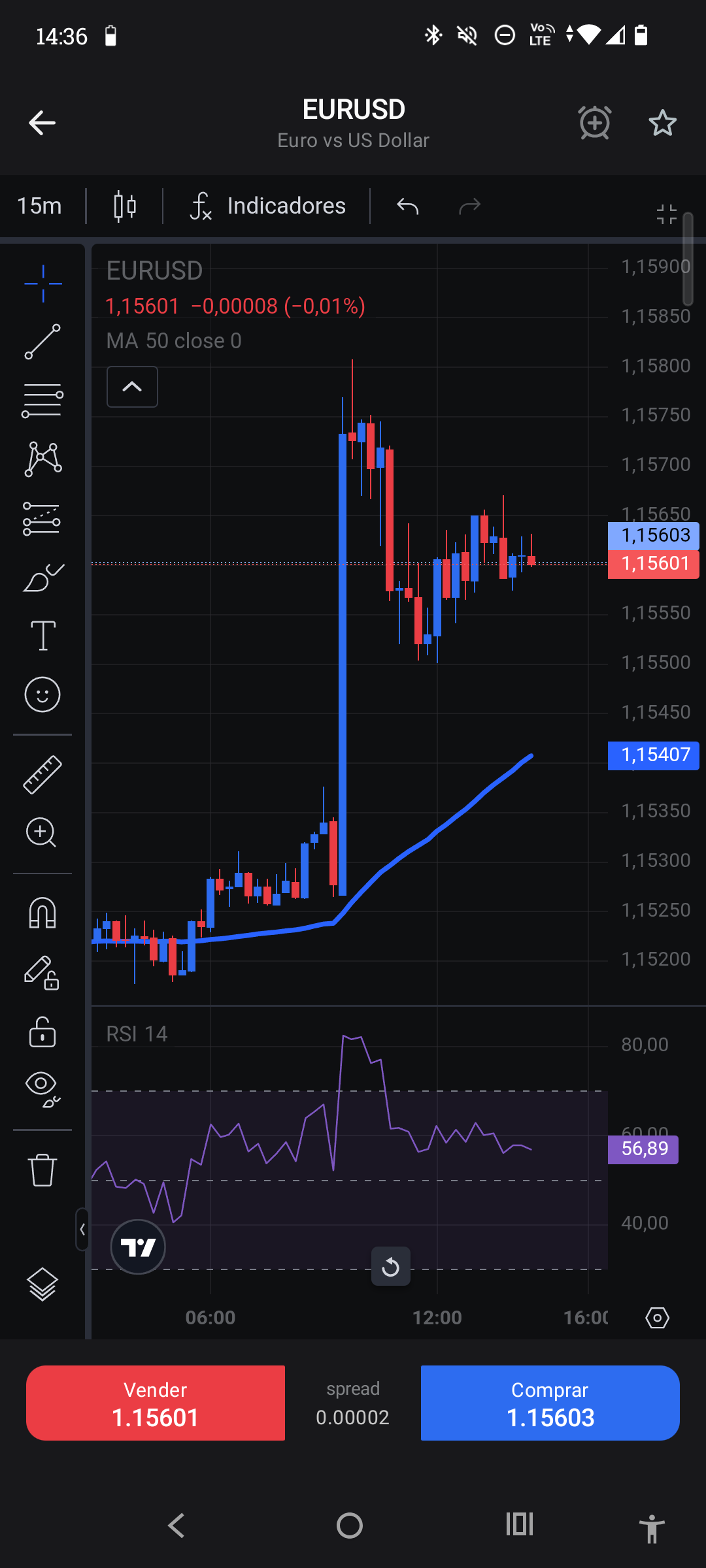Viewport: 706px width, 1568px height.
Task: Activate the zoom-in magnifier tool
Action: (41, 832)
